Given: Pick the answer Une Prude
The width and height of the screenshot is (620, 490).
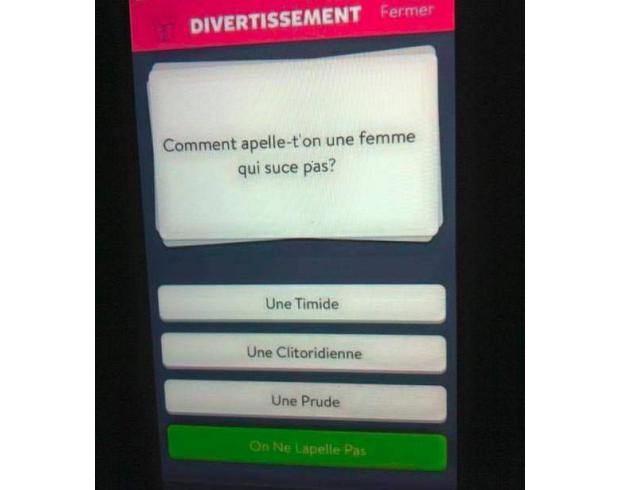Looking at the screenshot, I should 305,401.
